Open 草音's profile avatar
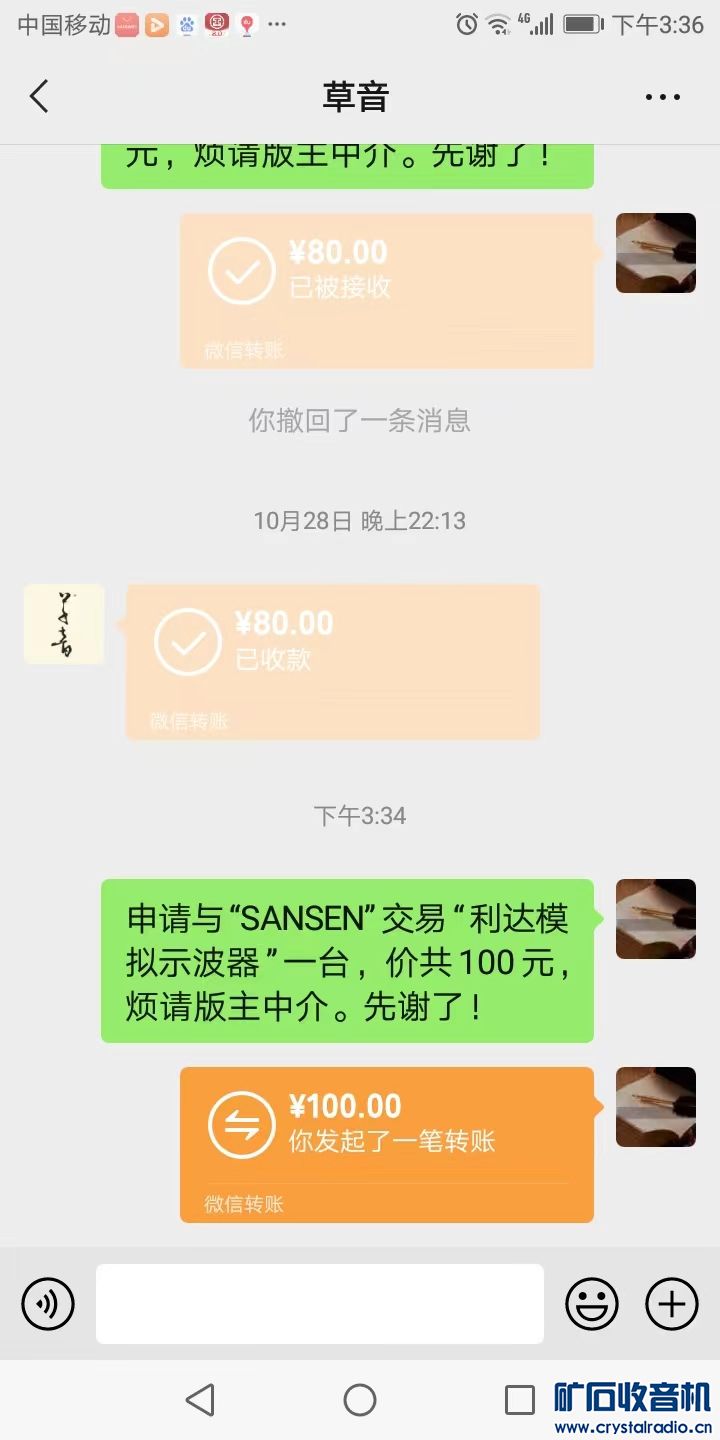Viewport: 720px width, 1440px height. click(x=64, y=624)
